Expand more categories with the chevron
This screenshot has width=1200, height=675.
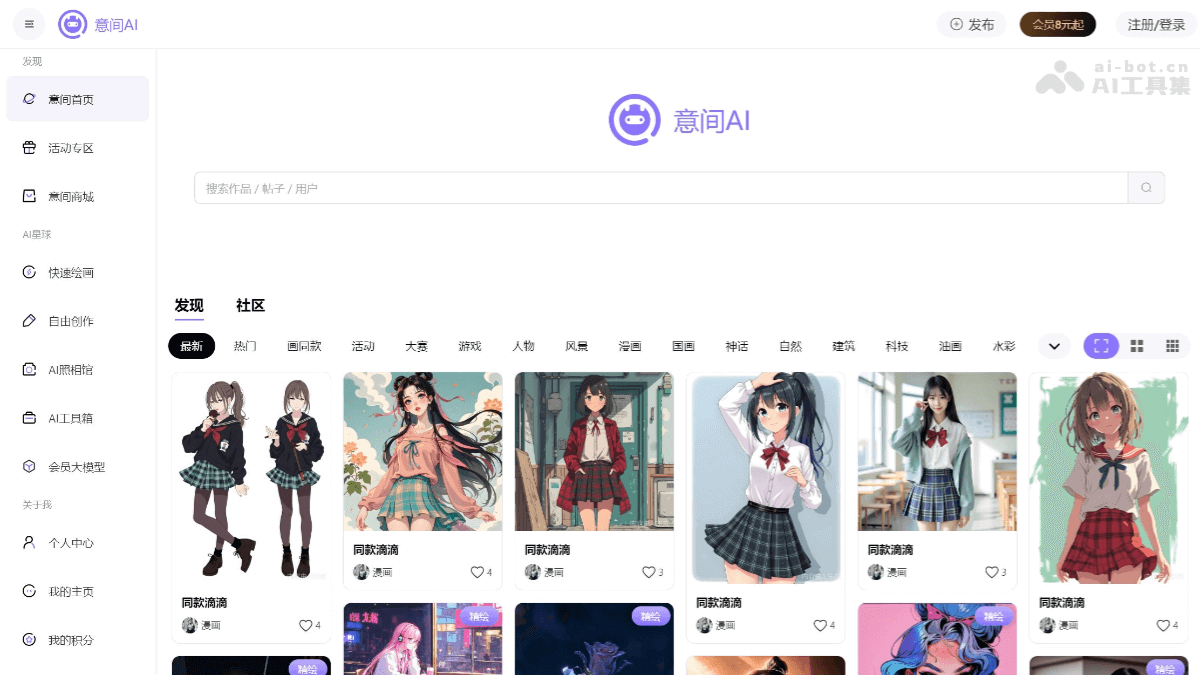tap(1053, 346)
